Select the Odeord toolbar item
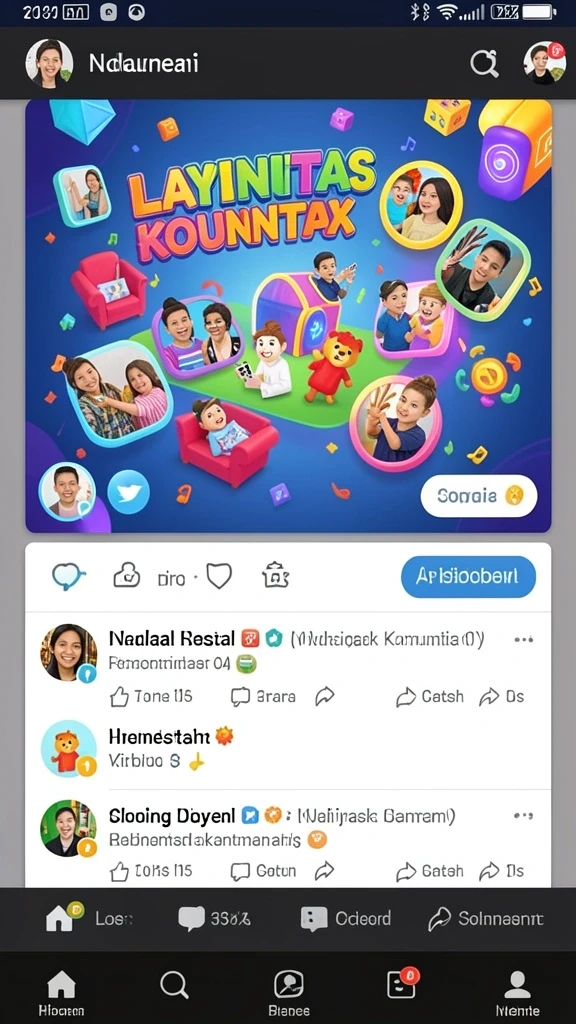This screenshot has width=576, height=1024. [x=345, y=919]
